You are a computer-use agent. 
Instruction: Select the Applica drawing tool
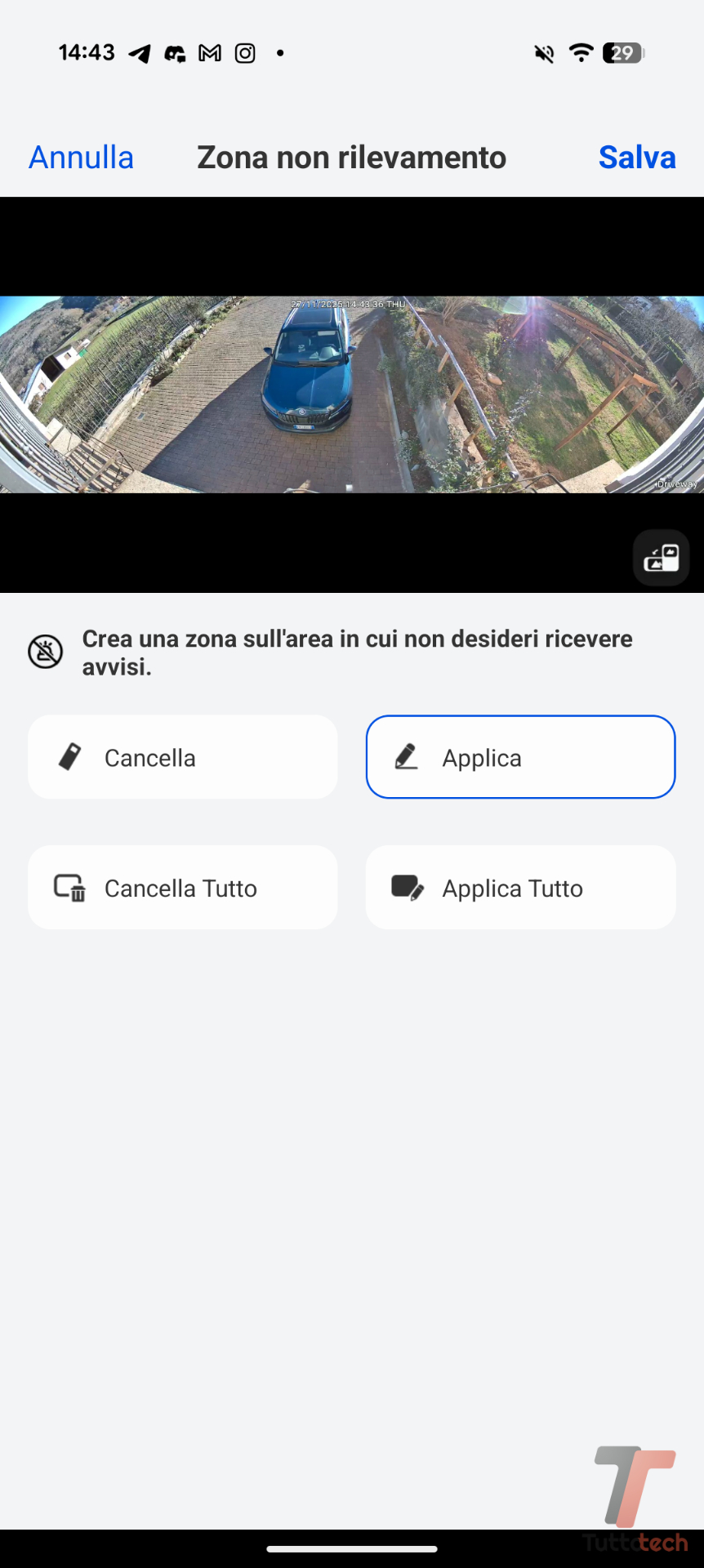[520, 757]
